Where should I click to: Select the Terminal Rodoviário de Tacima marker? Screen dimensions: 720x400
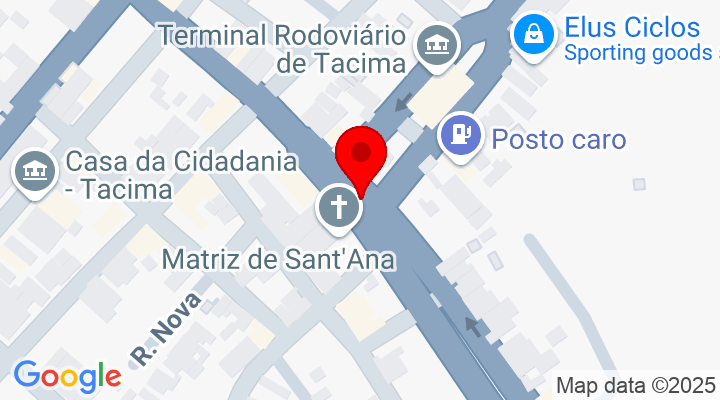point(437,44)
